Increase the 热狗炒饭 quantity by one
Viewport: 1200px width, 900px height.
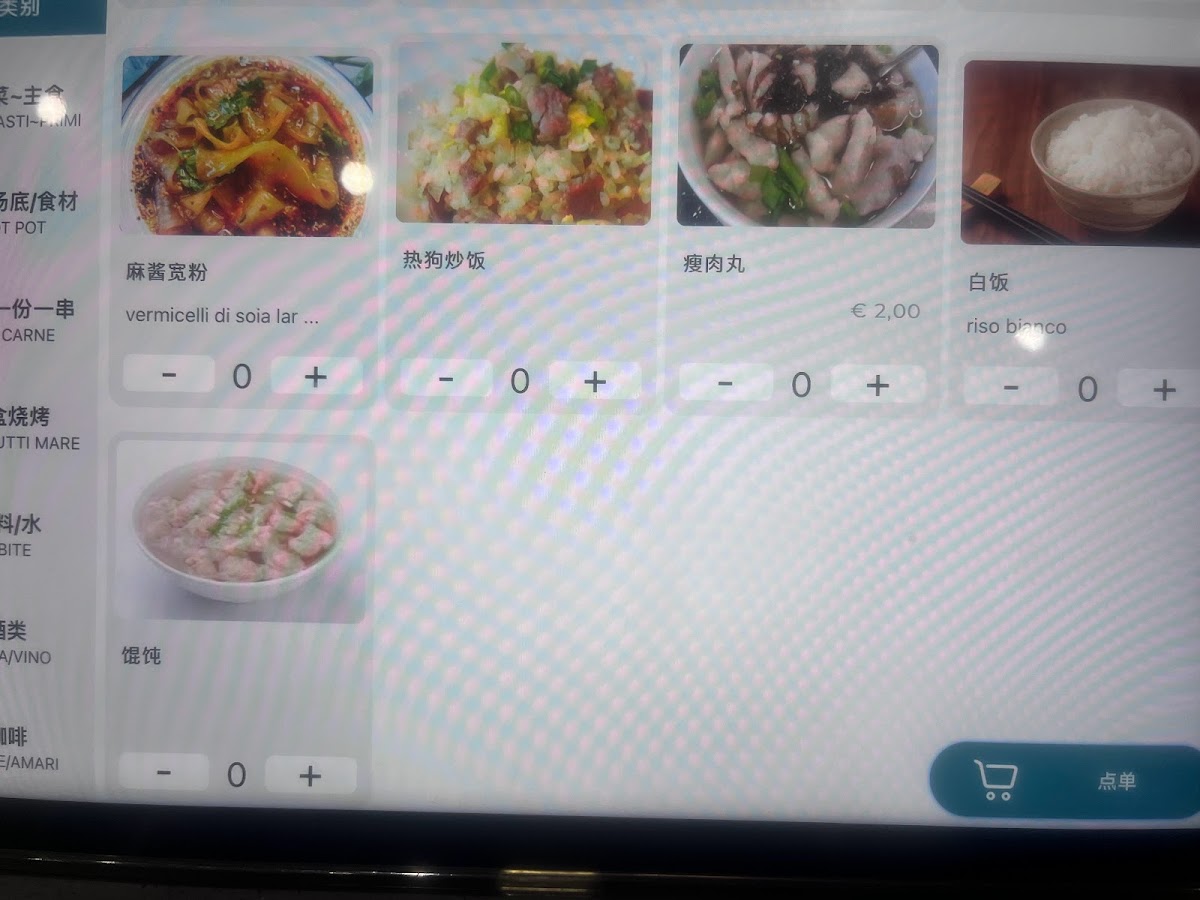coord(595,380)
